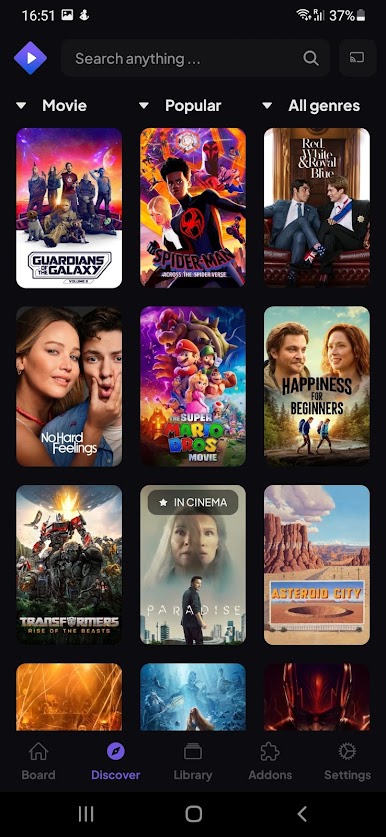The height and width of the screenshot is (837, 386).
Task: Select Happiness for Beginners poster
Action: click(317, 386)
